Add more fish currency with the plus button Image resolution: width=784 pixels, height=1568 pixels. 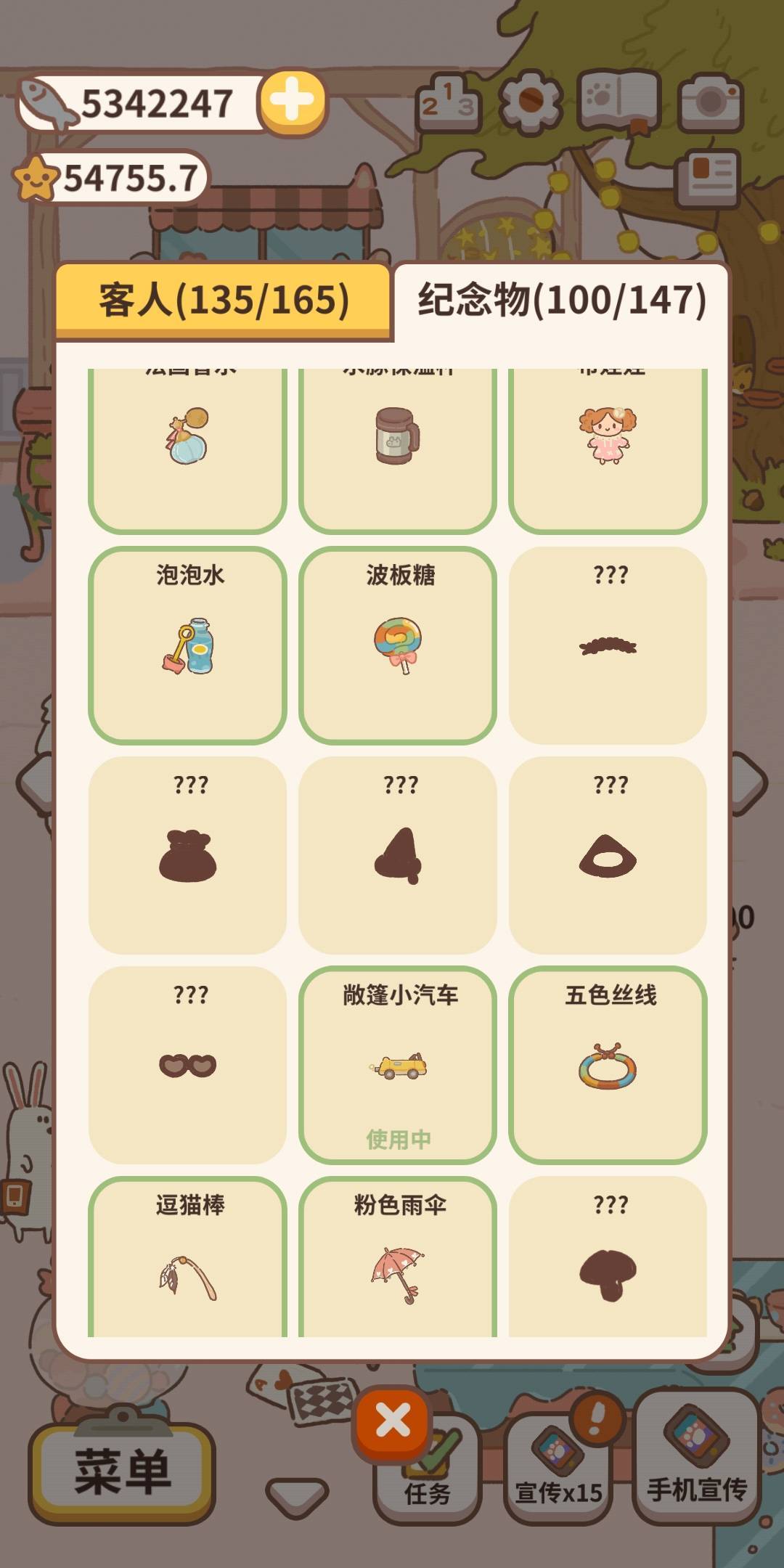click(x=293, y=102)
